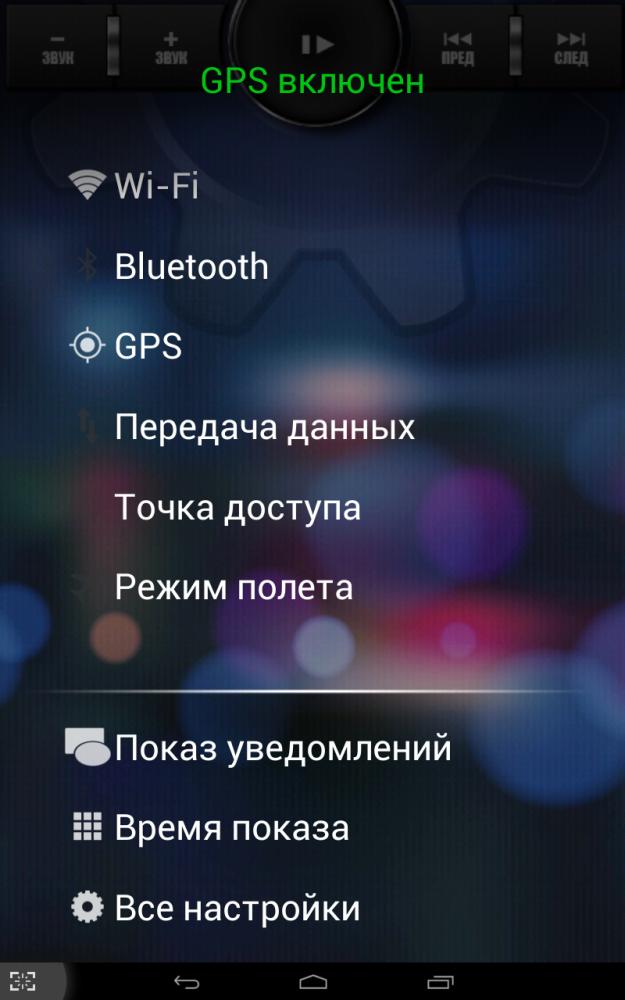Disable the GPS toggle
The width and height of the screenshot is (625, 1000).
coord(126,346)
